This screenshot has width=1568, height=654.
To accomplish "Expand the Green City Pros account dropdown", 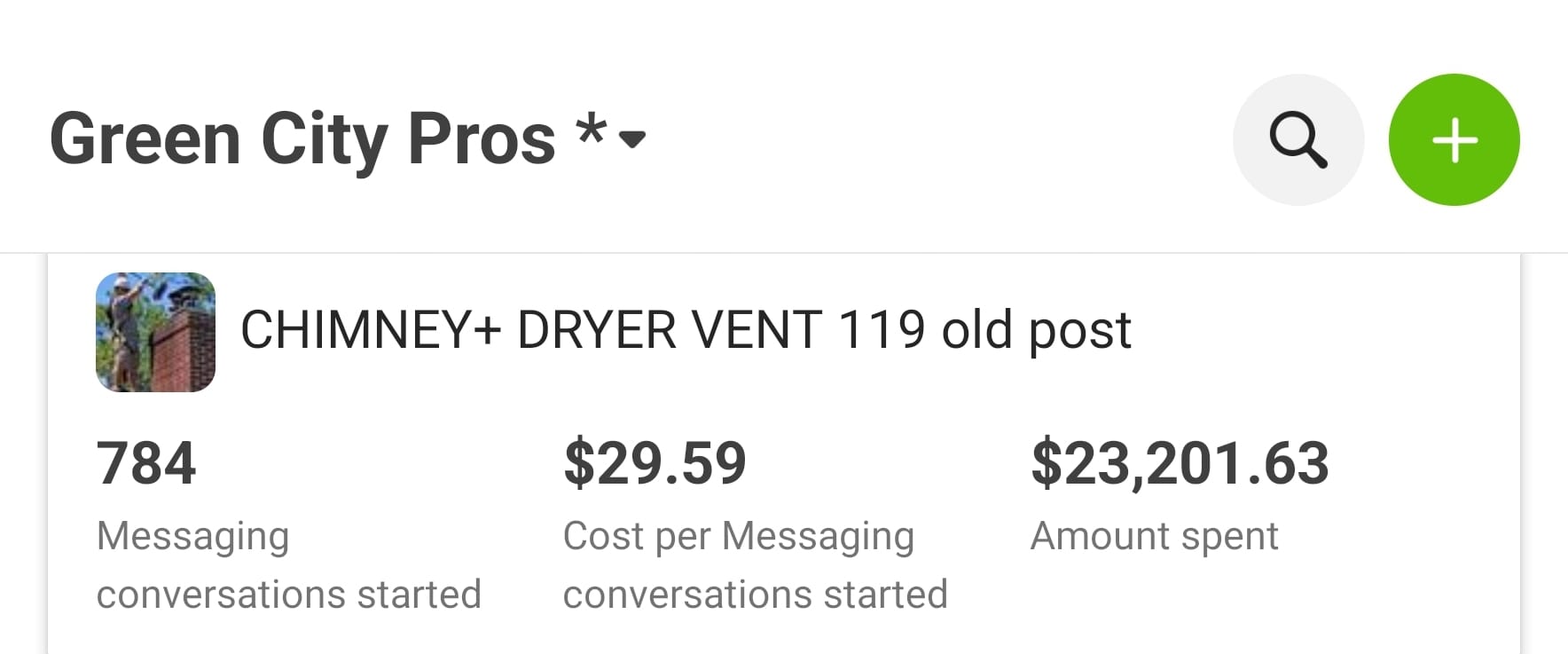I will (631, 139).
